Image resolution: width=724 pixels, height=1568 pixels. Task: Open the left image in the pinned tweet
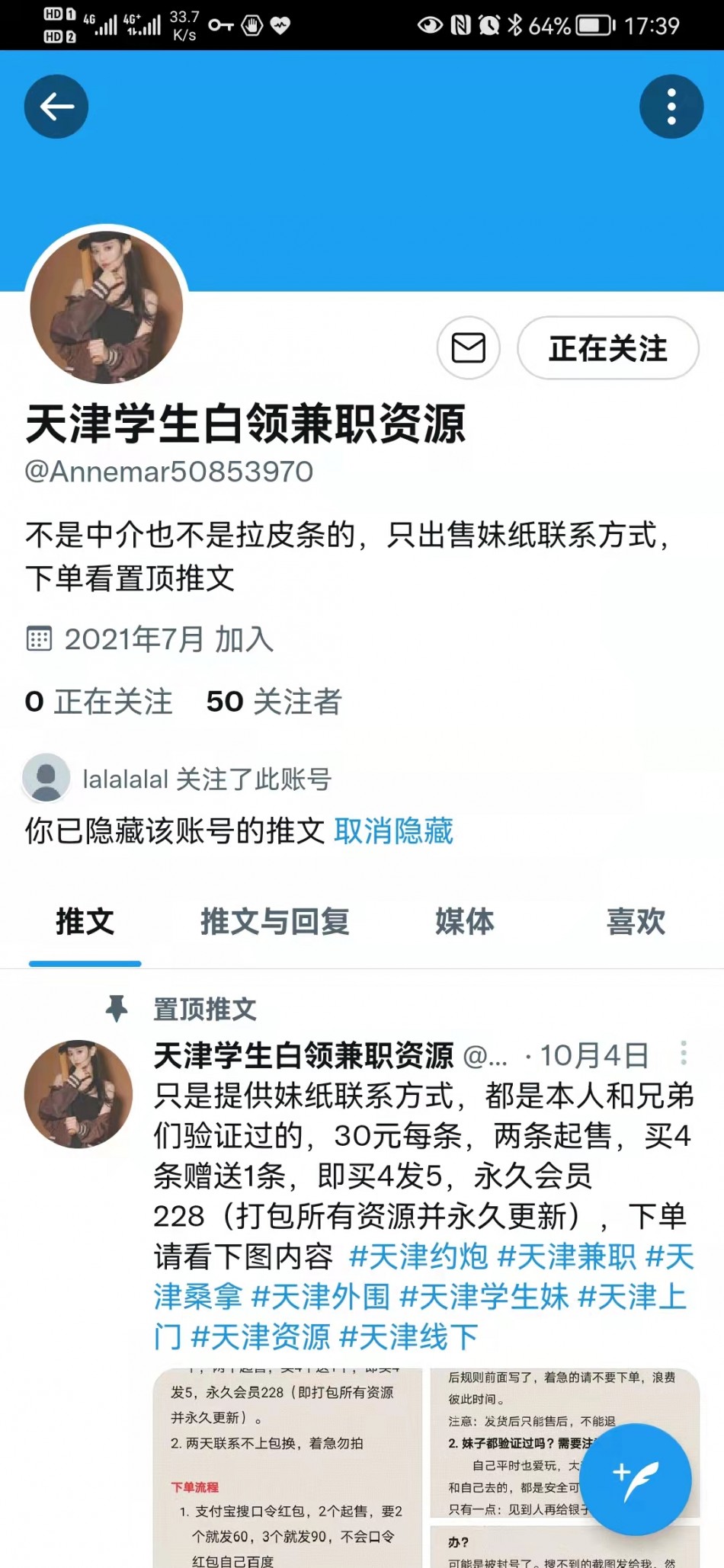287,1467
